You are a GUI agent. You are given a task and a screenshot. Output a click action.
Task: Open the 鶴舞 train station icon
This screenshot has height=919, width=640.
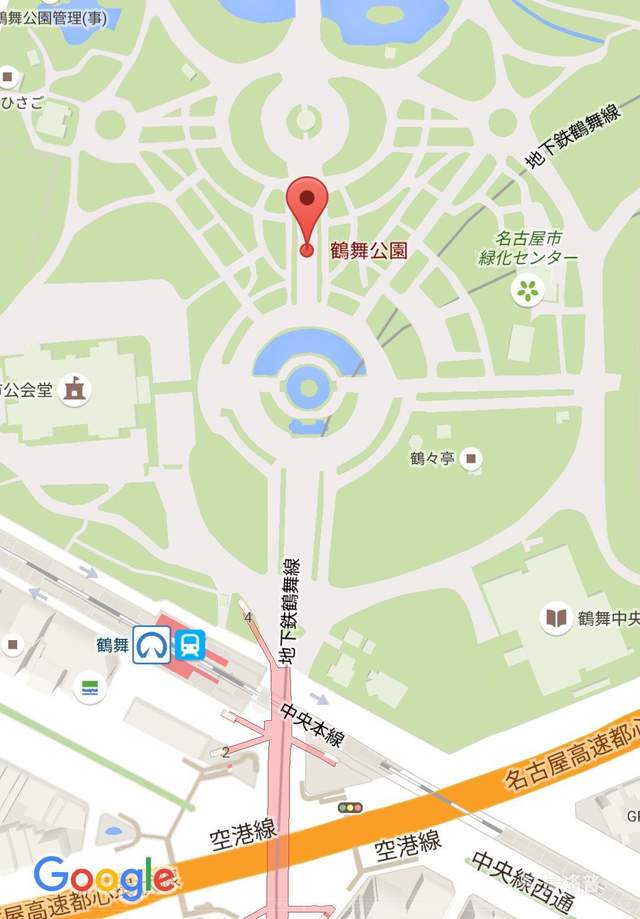pos(188,645)
